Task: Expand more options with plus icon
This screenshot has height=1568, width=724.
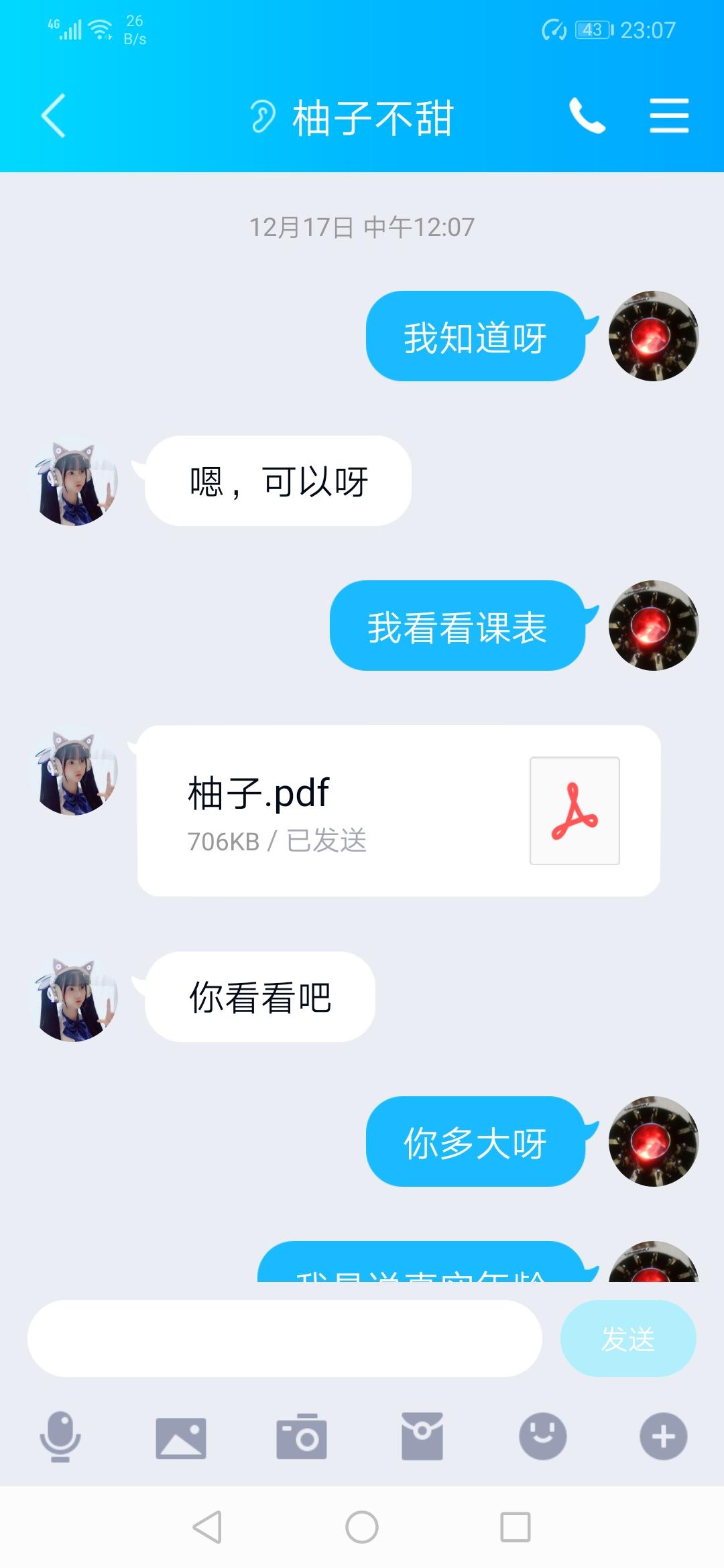Action: click(664, 1437)
